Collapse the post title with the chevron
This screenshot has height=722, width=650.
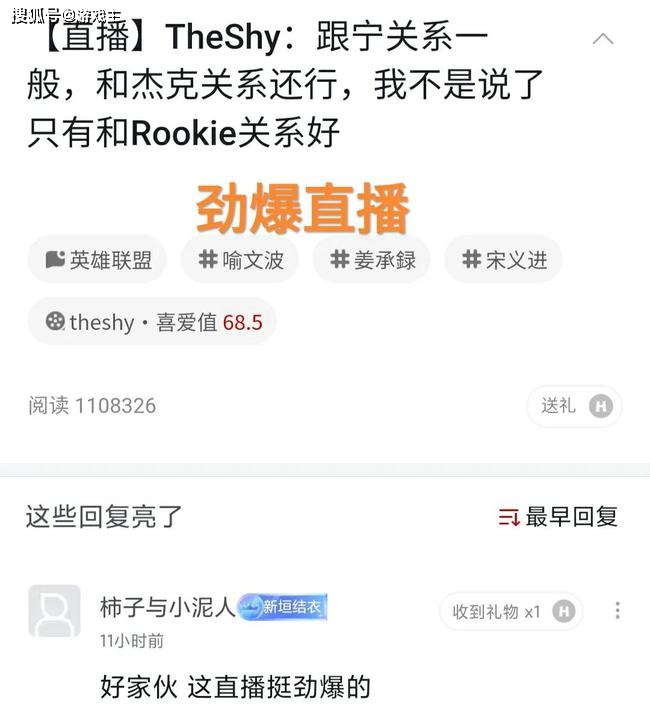(x=602, y=40)
